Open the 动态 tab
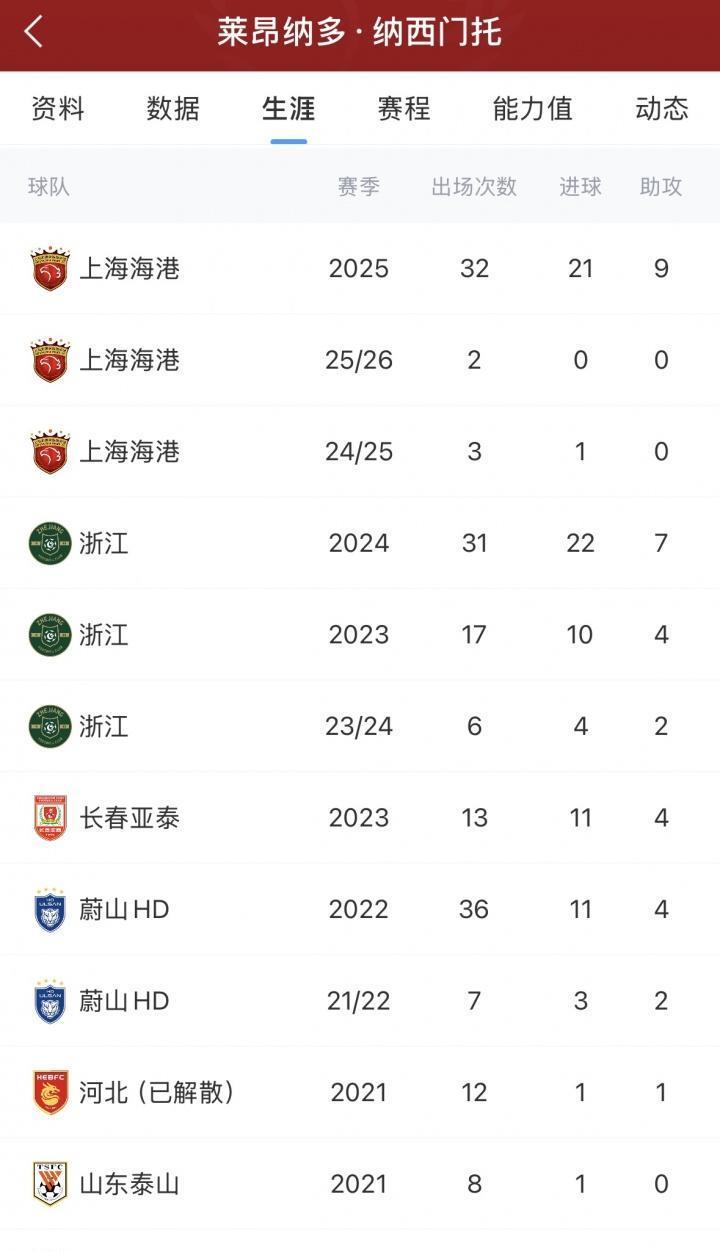 tap(661, 108)
